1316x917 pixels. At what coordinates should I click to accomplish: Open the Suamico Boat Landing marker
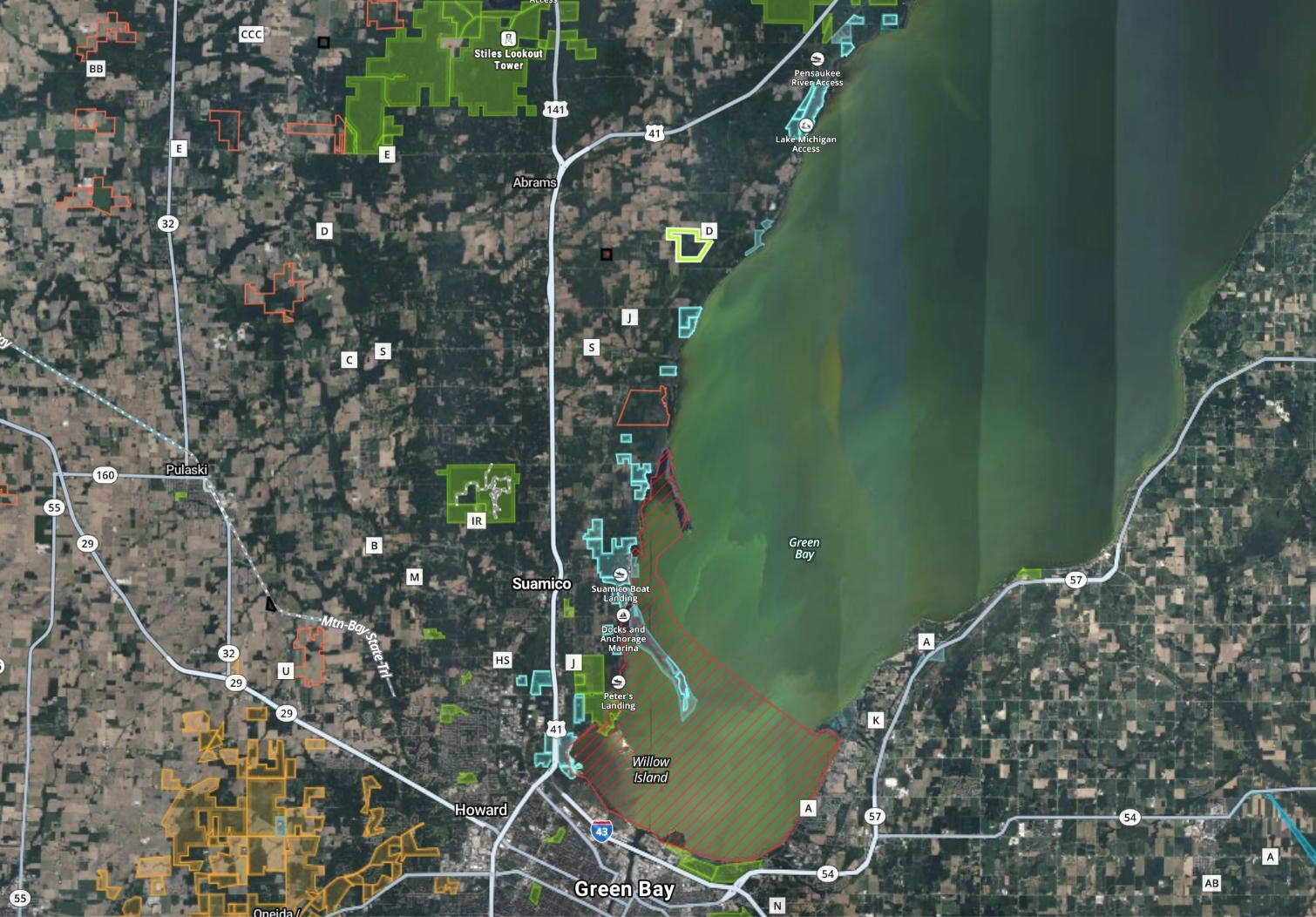pos(621,574)
